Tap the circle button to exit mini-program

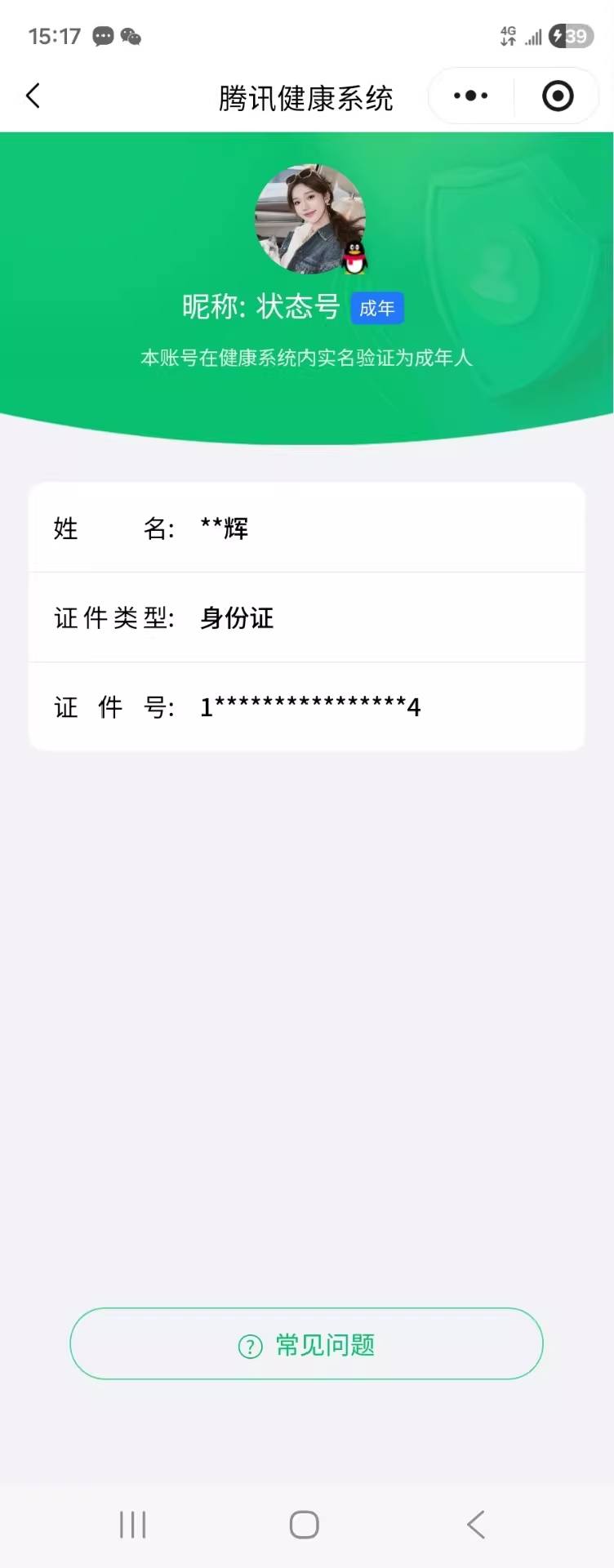tap(557, 96)
